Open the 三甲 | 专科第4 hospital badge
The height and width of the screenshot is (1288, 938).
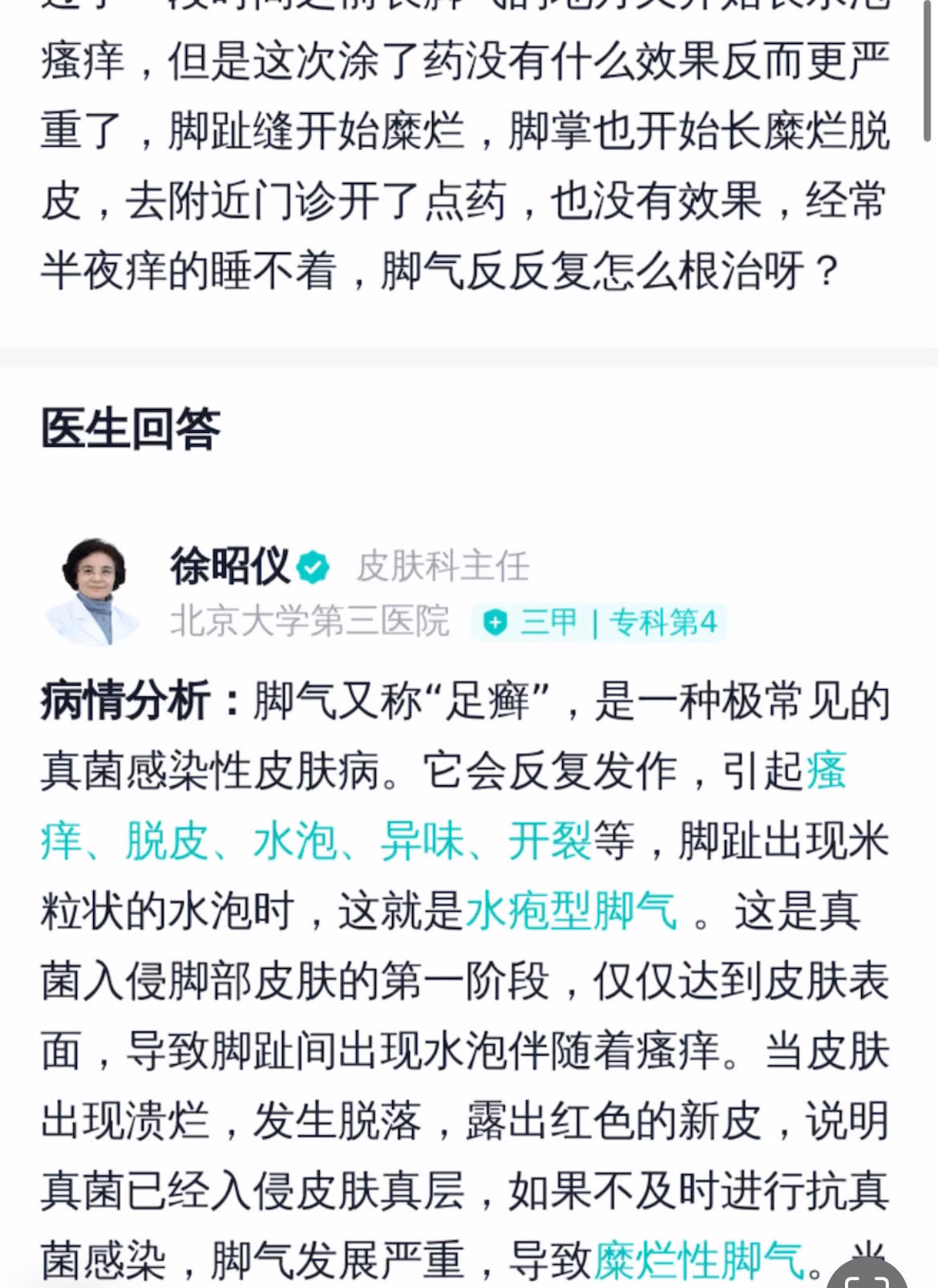pyautogui.click(x=600, y=622)
